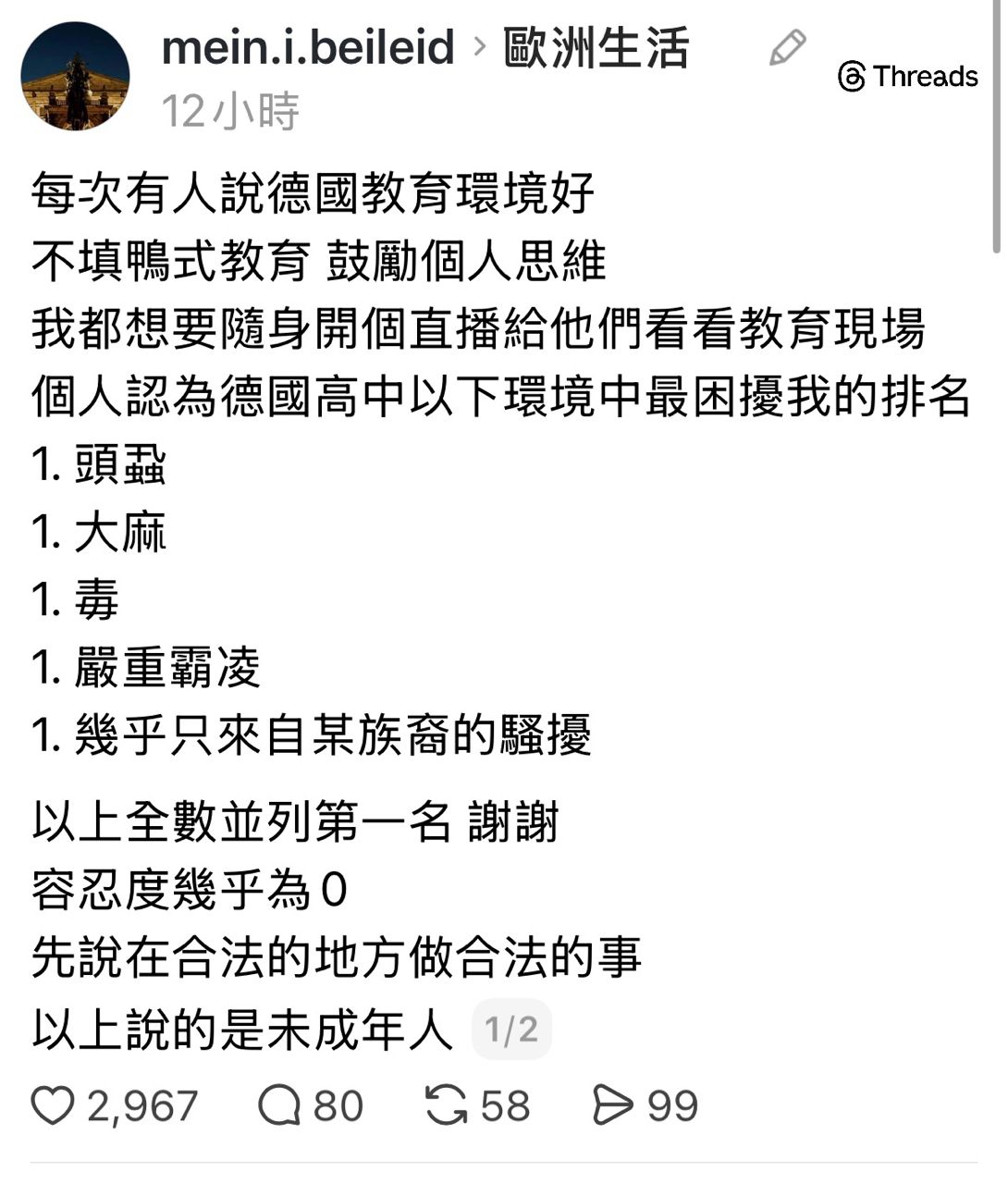Open the 歐洲生活 topic tag

596,48
